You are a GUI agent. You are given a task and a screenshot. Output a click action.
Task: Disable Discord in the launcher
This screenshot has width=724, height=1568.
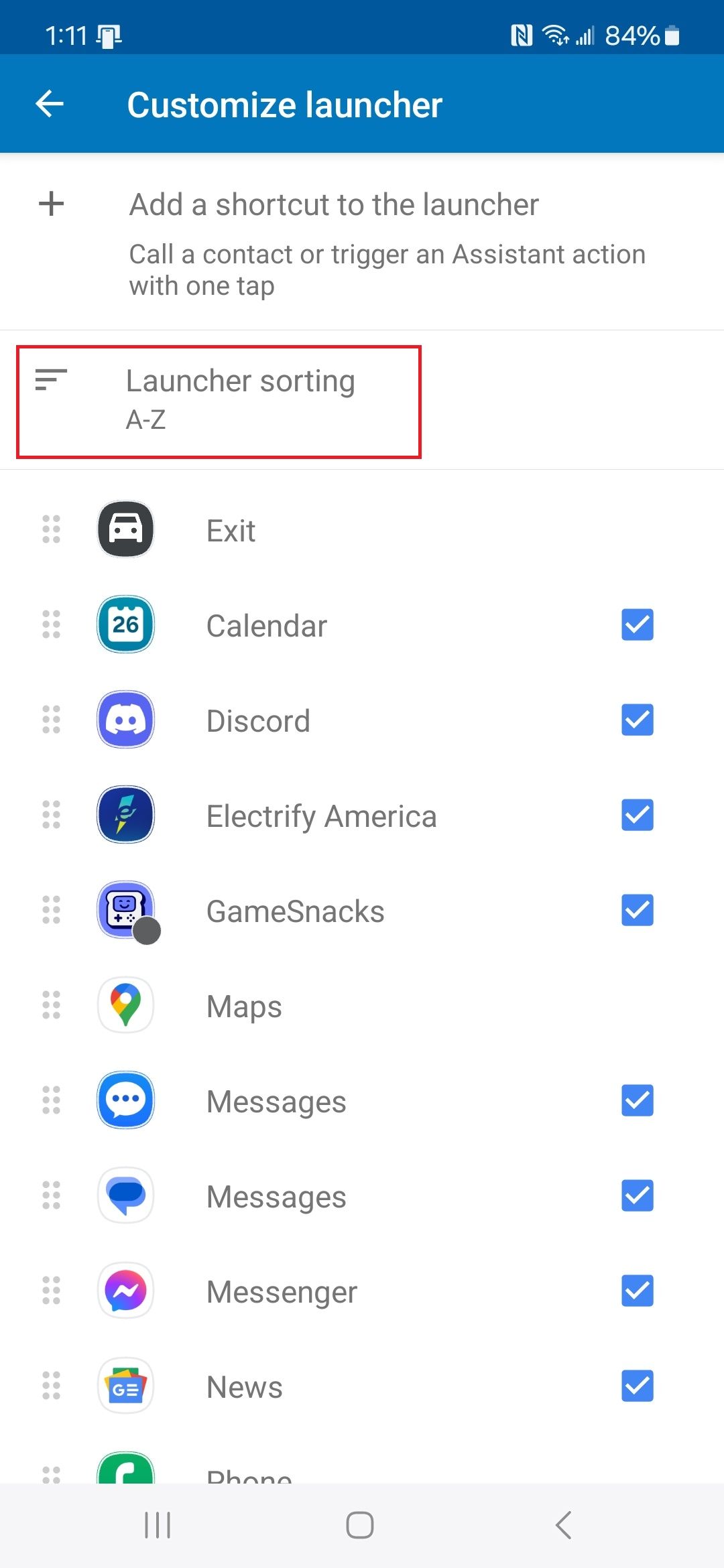pyautogui.click(x=637, y=720)
